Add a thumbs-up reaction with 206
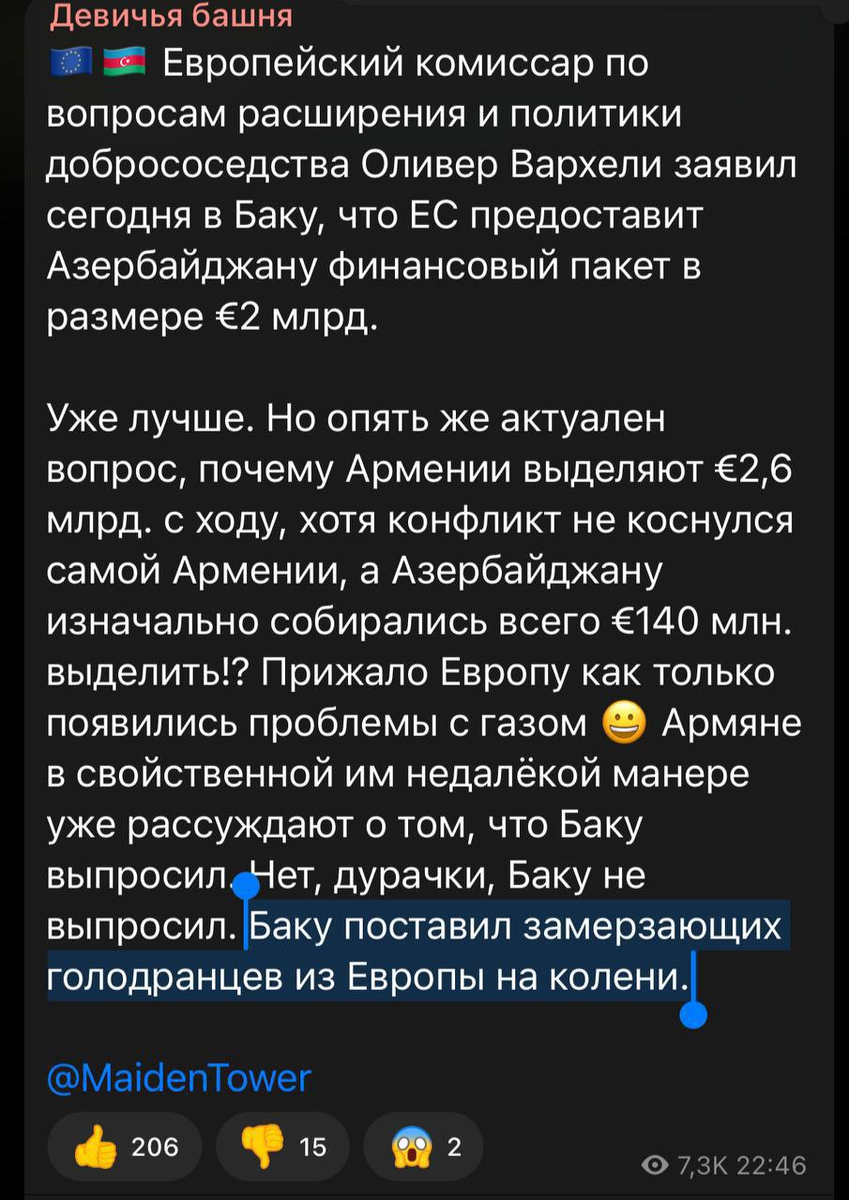The image size is (849, 1200). (x=125, y=1147)
